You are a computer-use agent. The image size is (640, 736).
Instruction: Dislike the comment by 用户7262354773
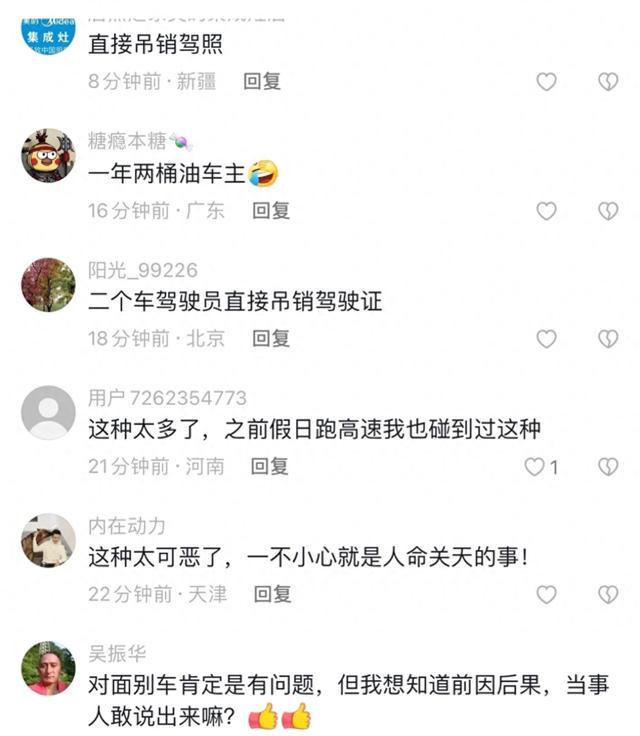click(x=608, y=466)
